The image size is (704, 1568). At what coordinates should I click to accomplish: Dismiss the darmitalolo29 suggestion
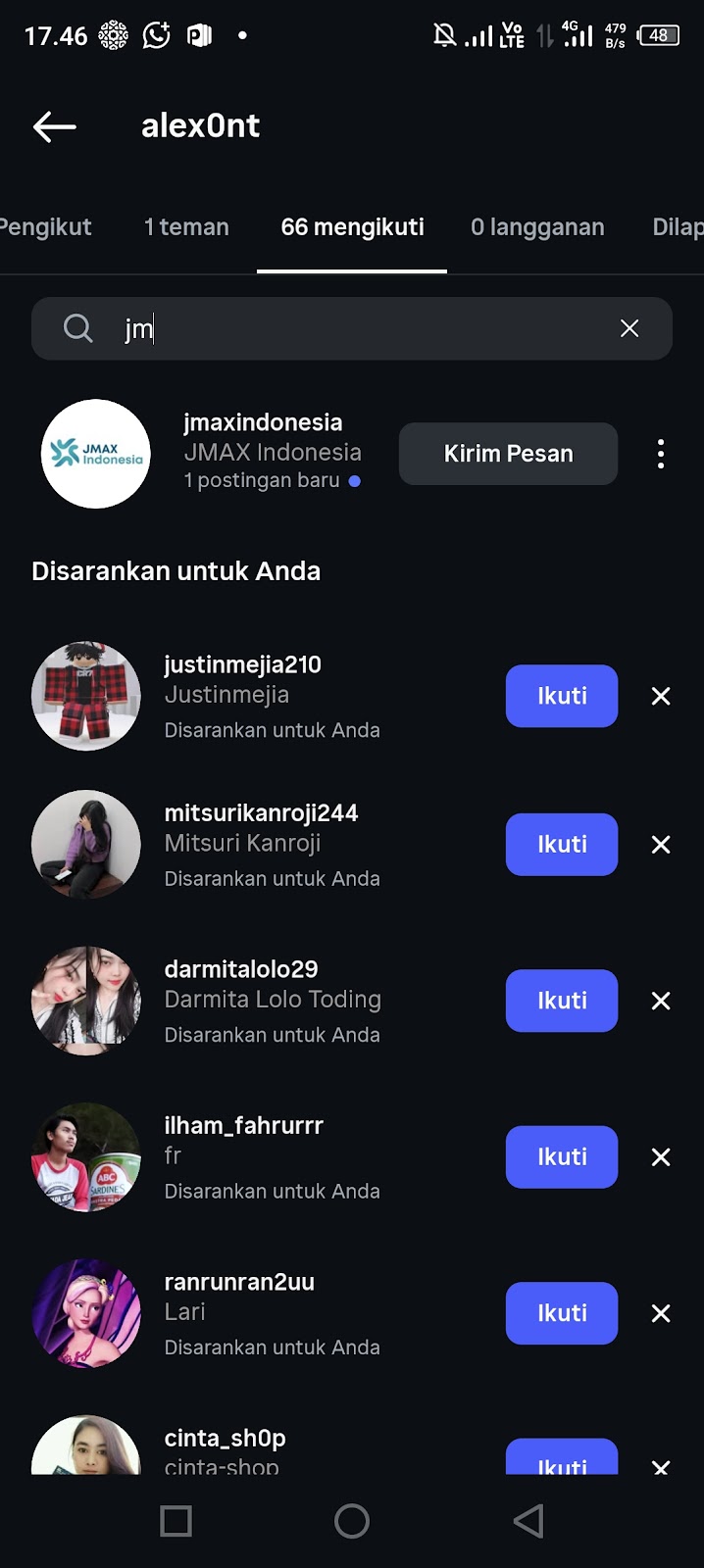click(x=661, y=1001)
